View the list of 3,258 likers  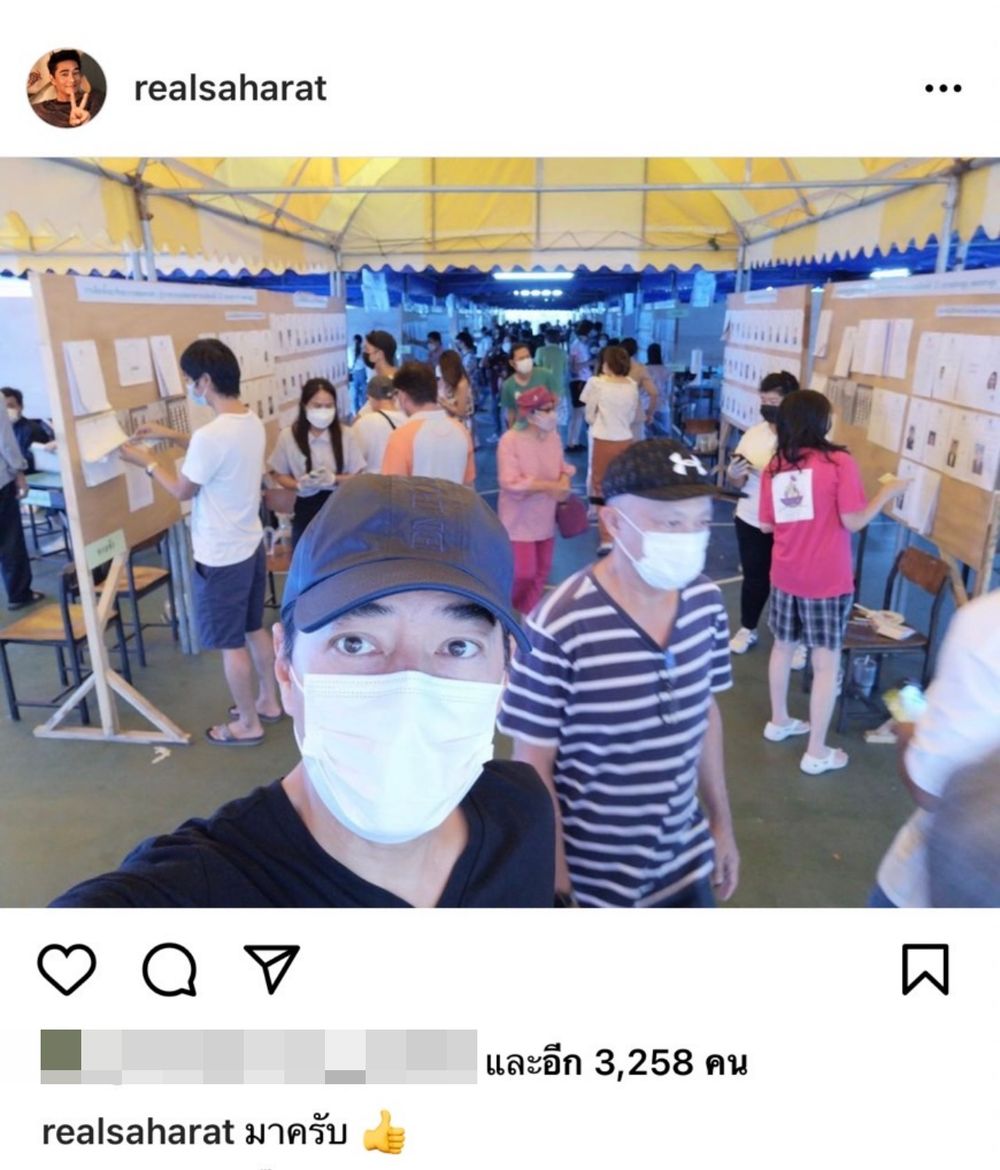coord(616,1063)
